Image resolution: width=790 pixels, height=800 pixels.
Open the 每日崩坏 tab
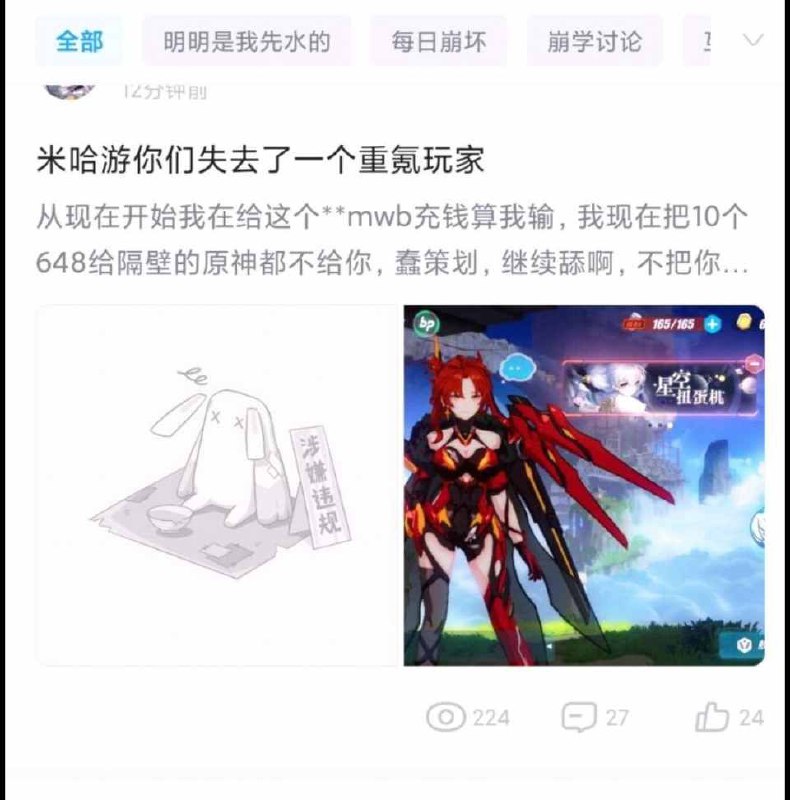(x=439, y=42)
